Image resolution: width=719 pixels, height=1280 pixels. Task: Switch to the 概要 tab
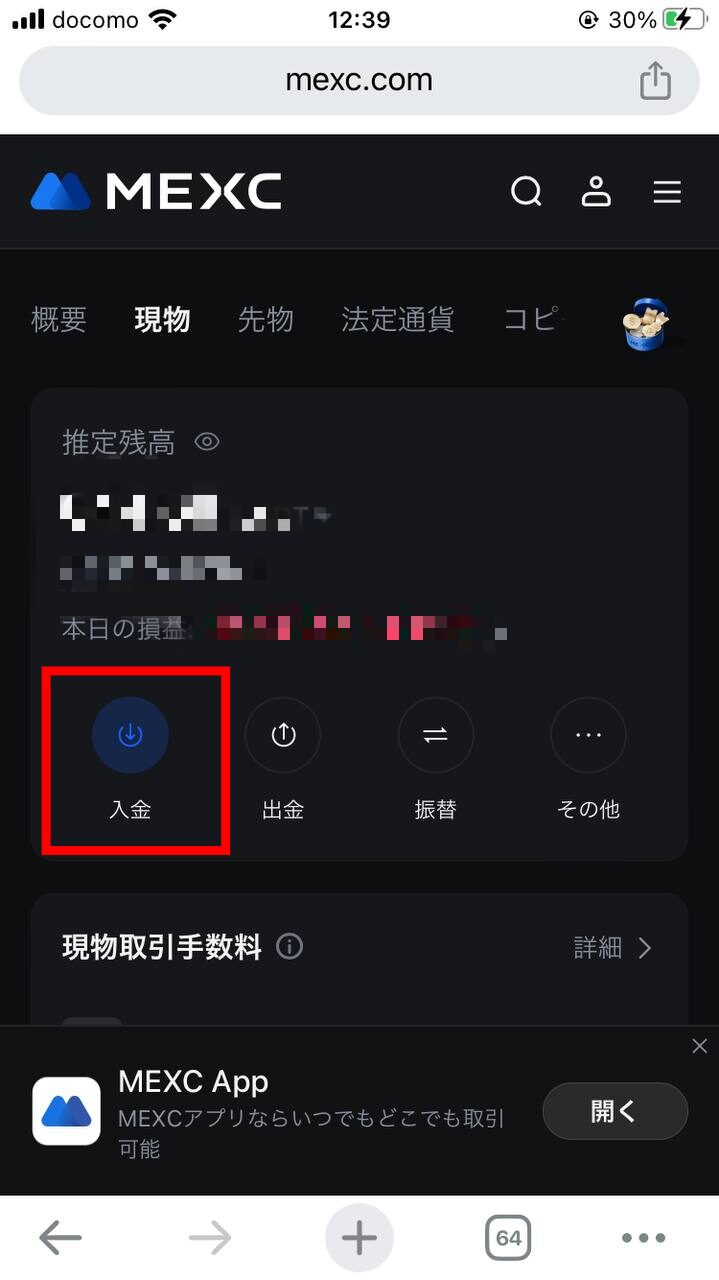pyautogui.click(x=59, y=320)
